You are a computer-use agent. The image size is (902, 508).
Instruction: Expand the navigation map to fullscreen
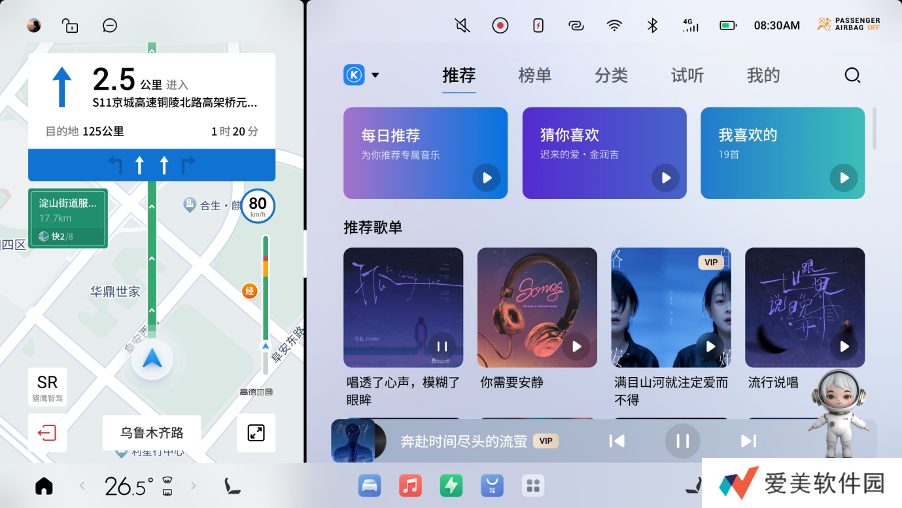pyautogui.click(x=256, y=432)
